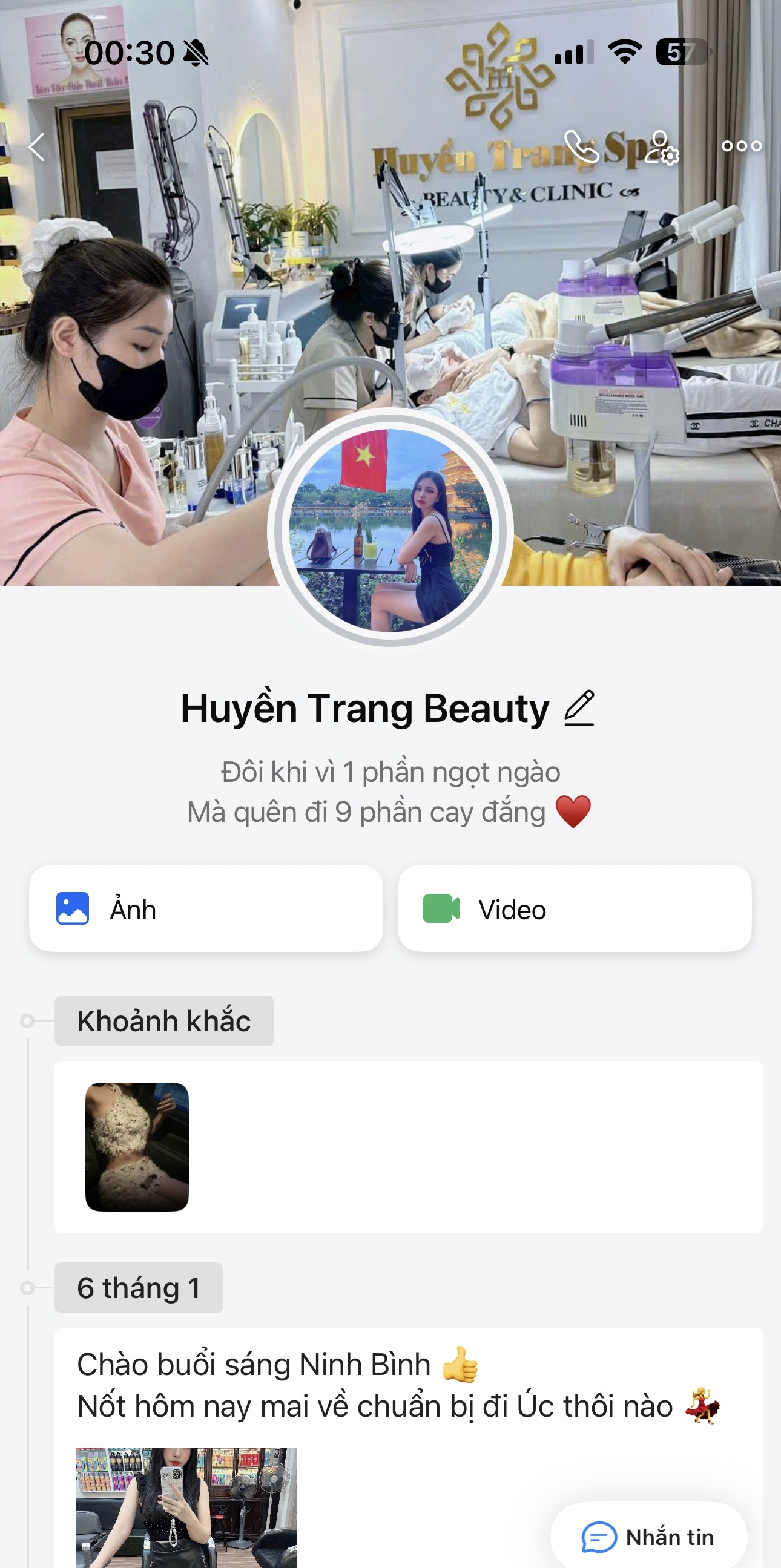The width and height of the screenshot is (781, 1568).
Task: Open friend settings icon
Action: [662, 148]
